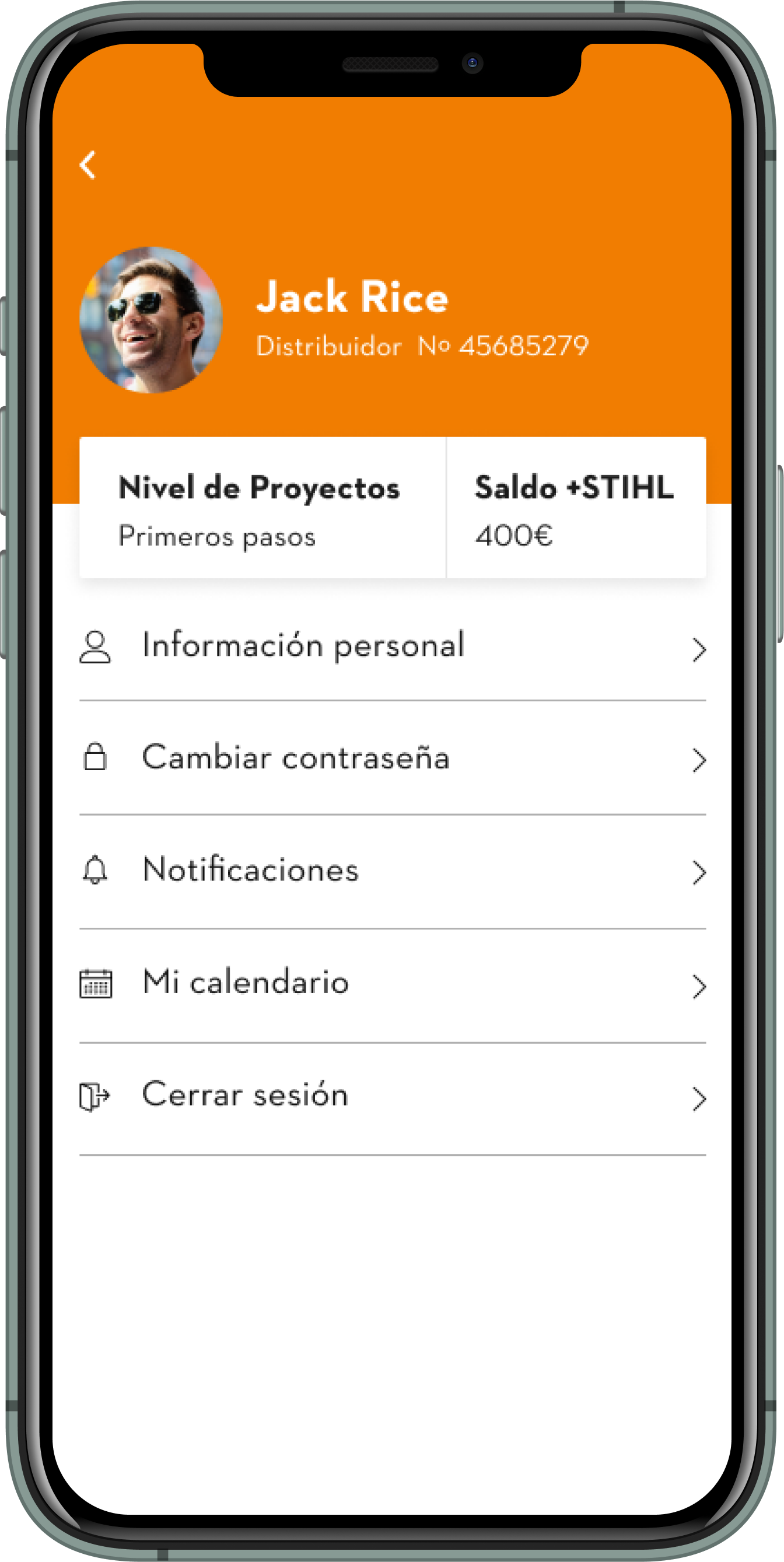Go back using the top arrow
The image size is (784, 1562).
tap(88, 165)
